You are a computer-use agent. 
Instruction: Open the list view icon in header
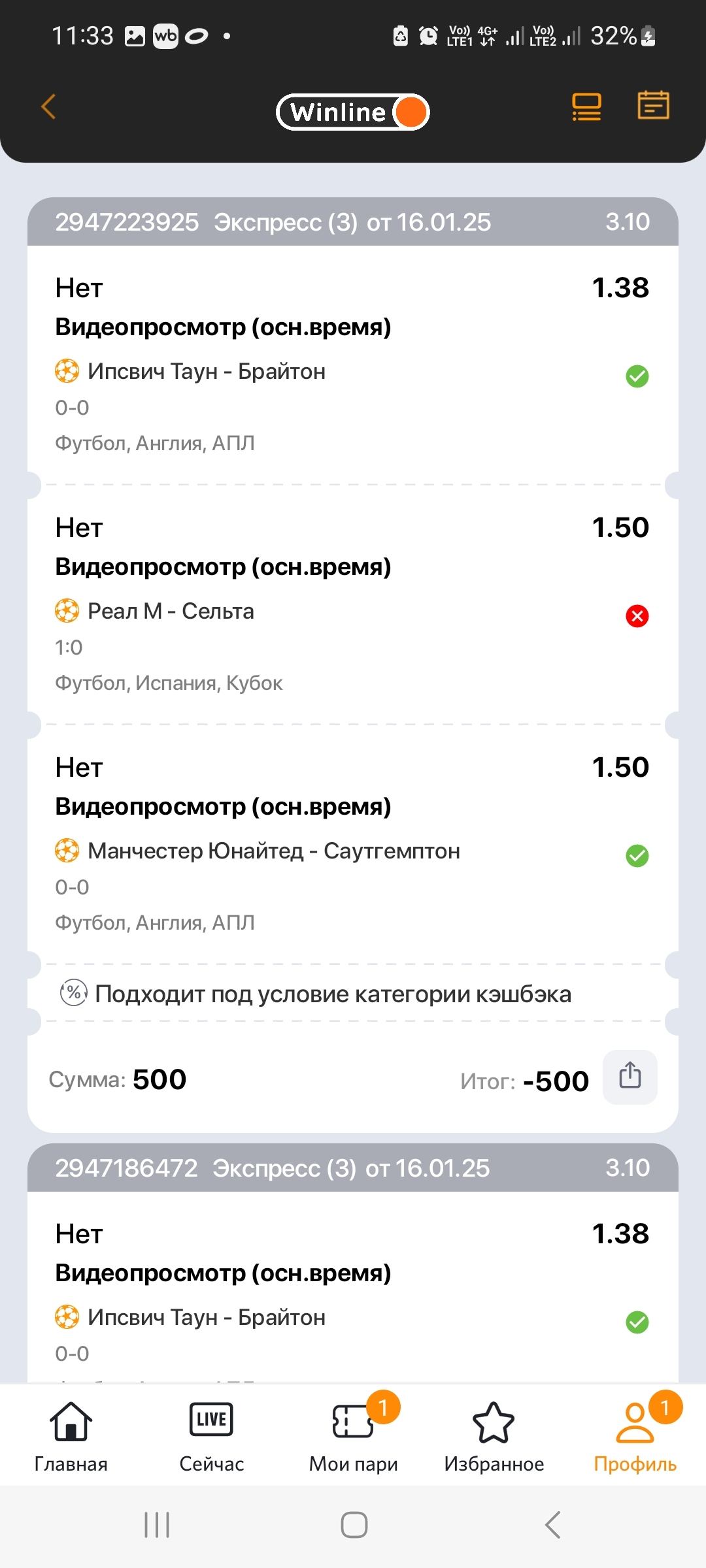coord(586,106)
